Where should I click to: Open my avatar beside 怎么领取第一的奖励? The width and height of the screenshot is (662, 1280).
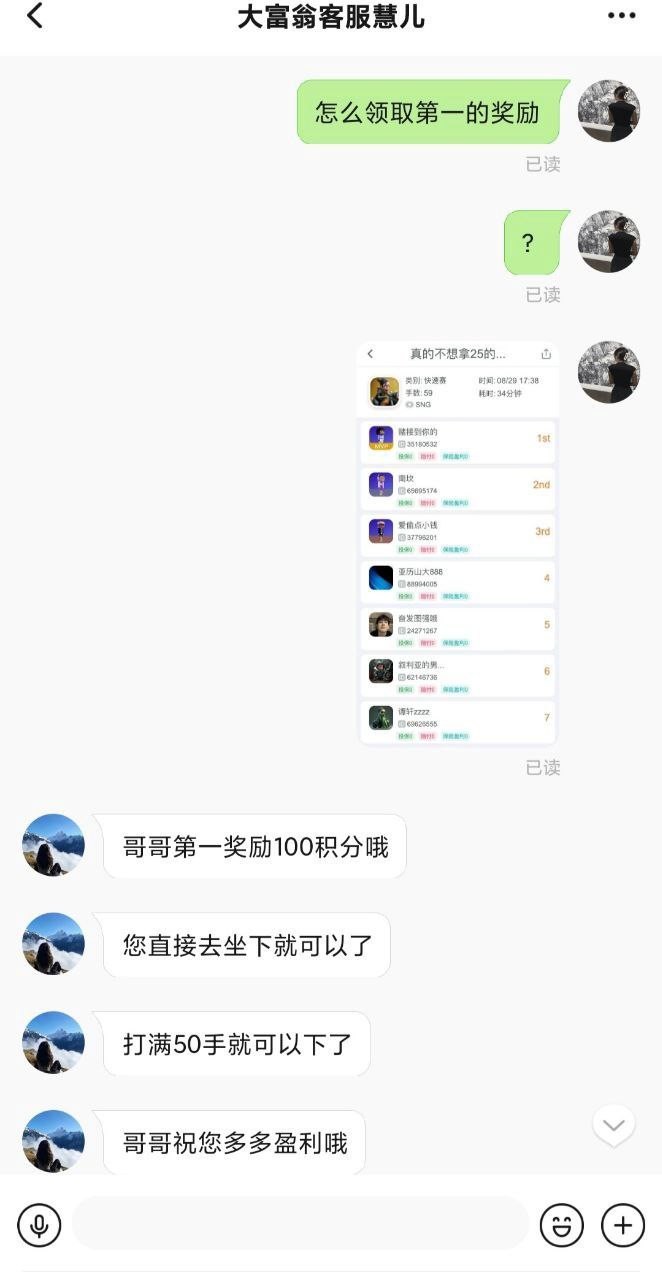tap(608, 111)
